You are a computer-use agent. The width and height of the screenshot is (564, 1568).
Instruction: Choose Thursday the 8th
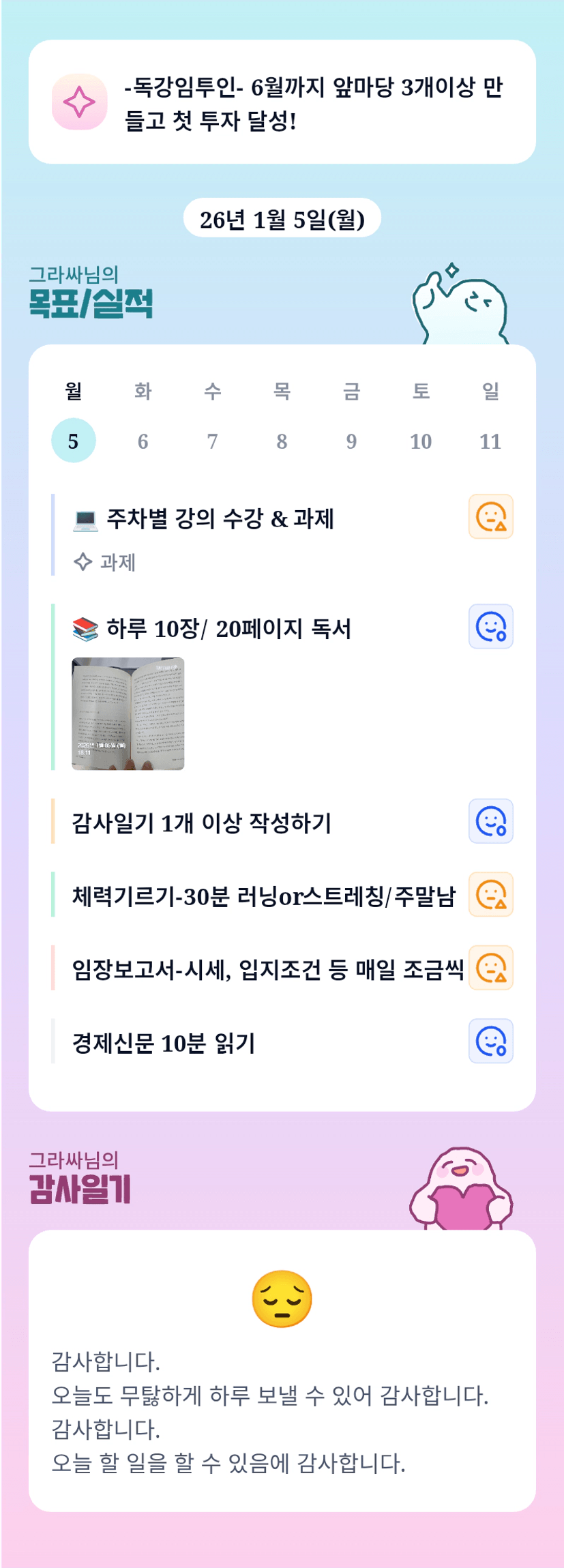click(x=282, y=441)
